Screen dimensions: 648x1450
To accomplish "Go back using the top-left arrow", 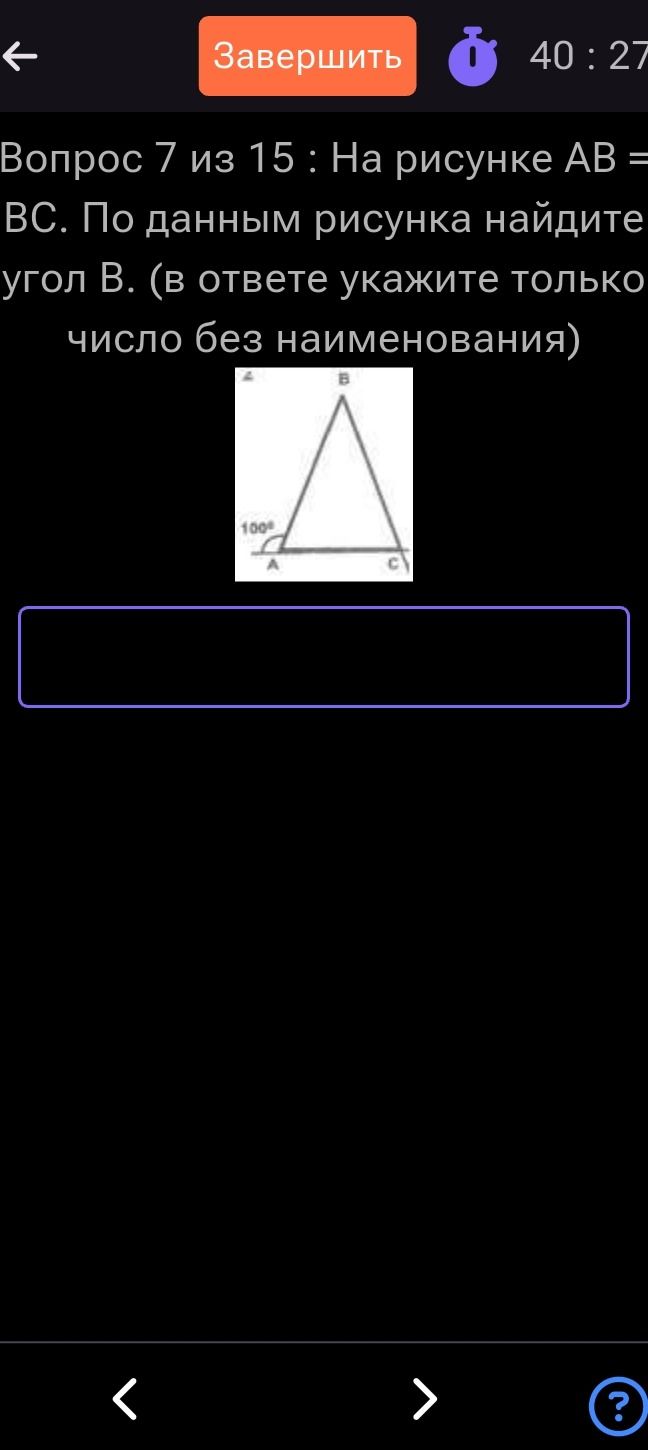I will pos(20,57).
